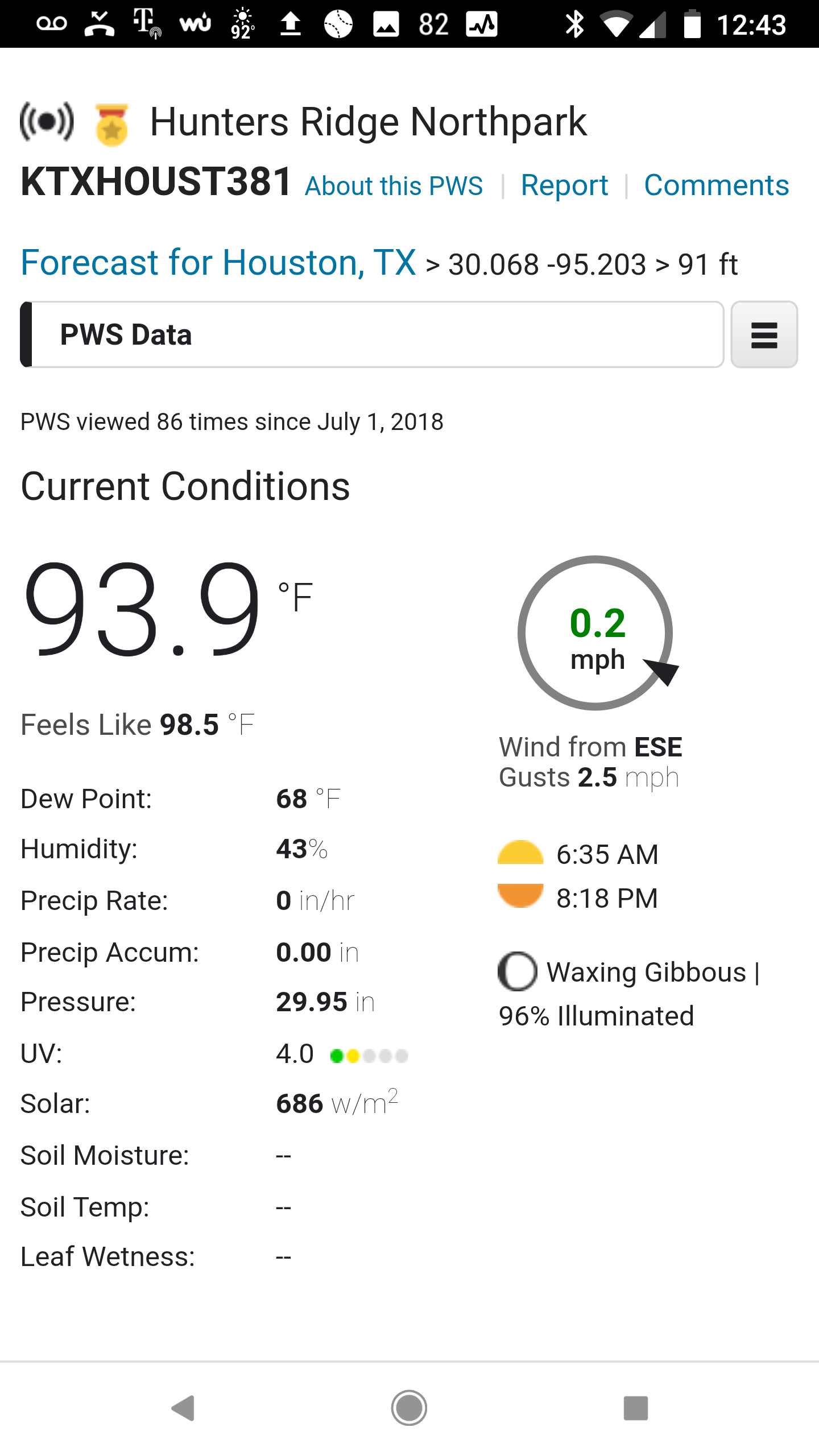Image resolution: width=819 pixels, height=1456 pixels.
Task: Select the PWS Data section bar
Action: click(372, 334)
